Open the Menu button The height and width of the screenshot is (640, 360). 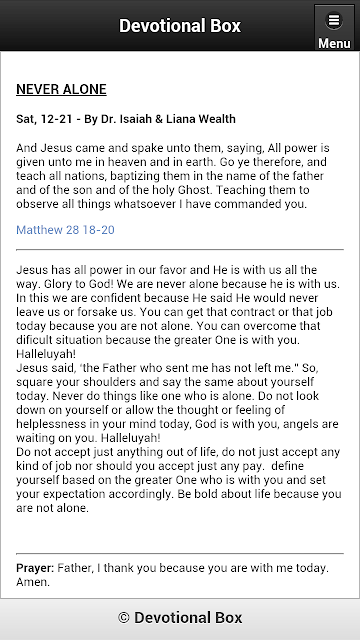334,27
